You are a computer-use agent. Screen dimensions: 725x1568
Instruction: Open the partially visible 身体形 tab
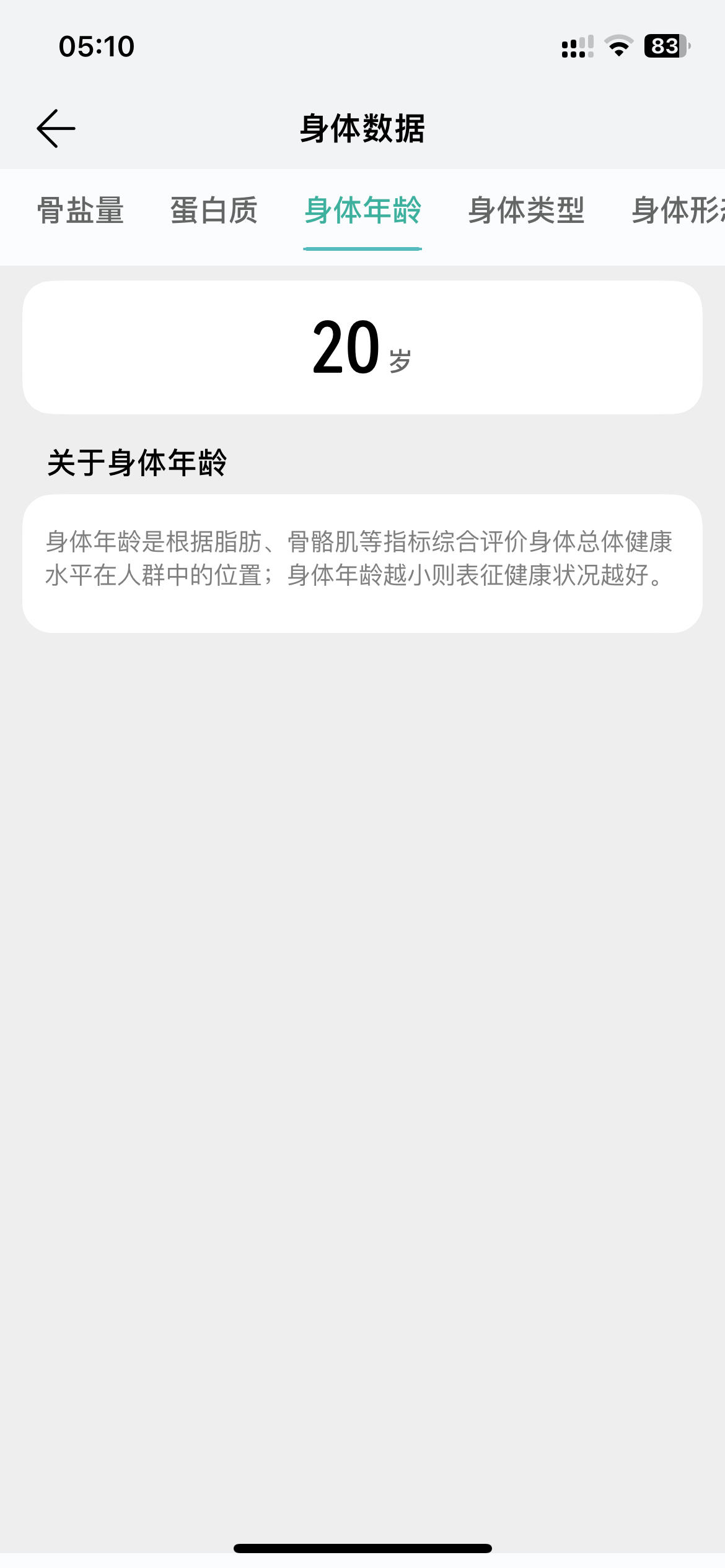[678, 211]
